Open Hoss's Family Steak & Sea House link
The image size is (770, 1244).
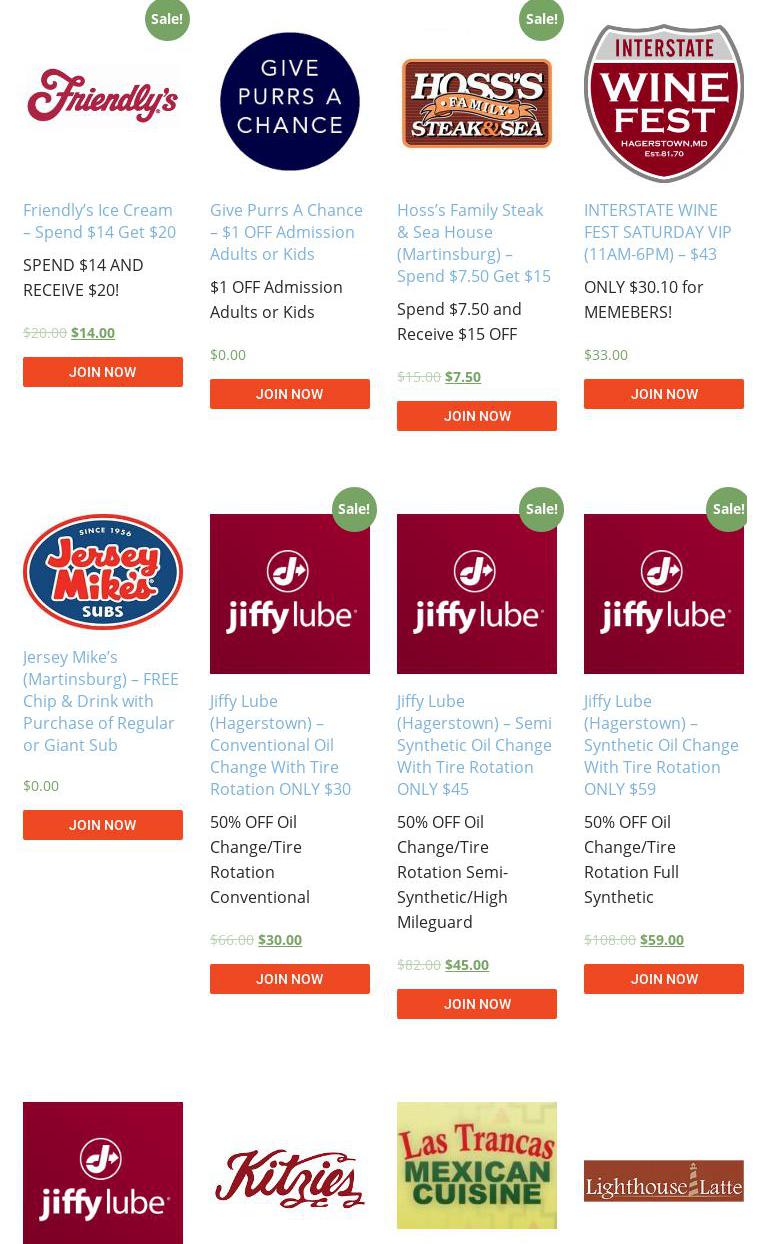point(473,243)
